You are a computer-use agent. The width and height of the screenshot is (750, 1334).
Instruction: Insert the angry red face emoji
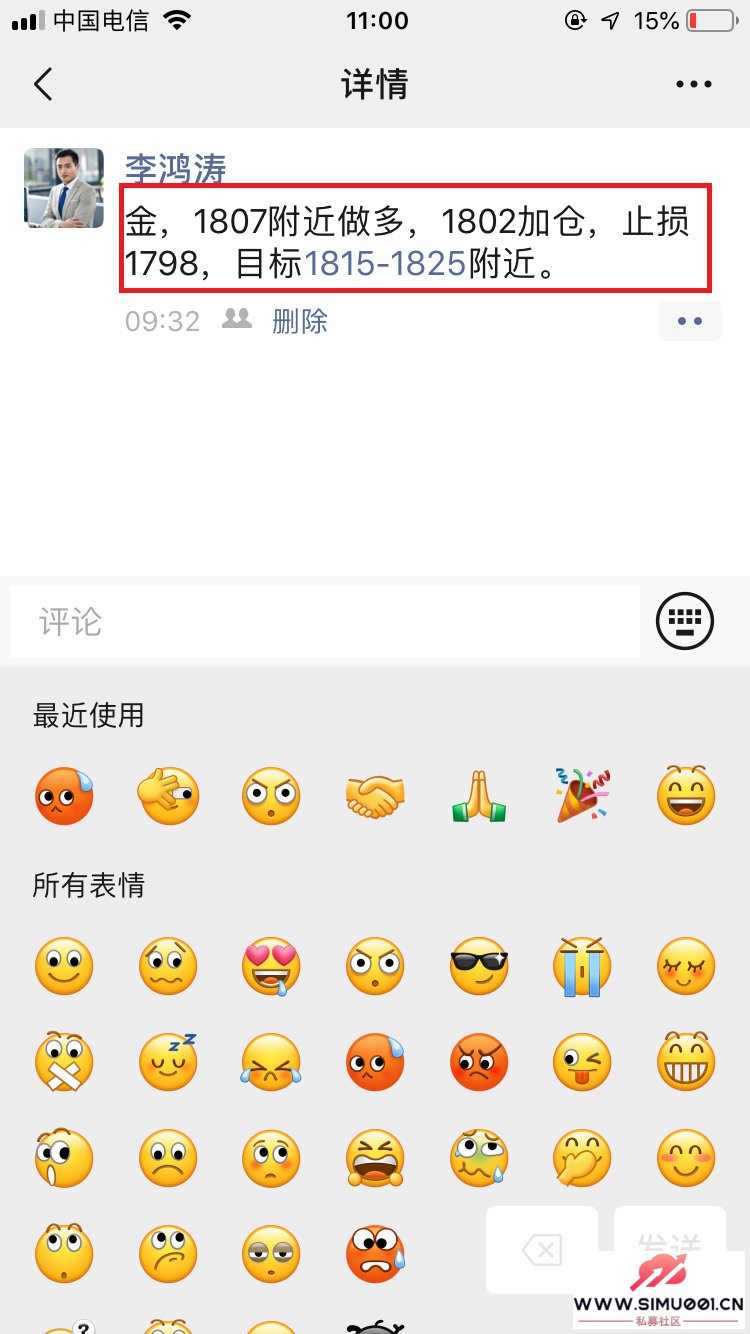478,1062
